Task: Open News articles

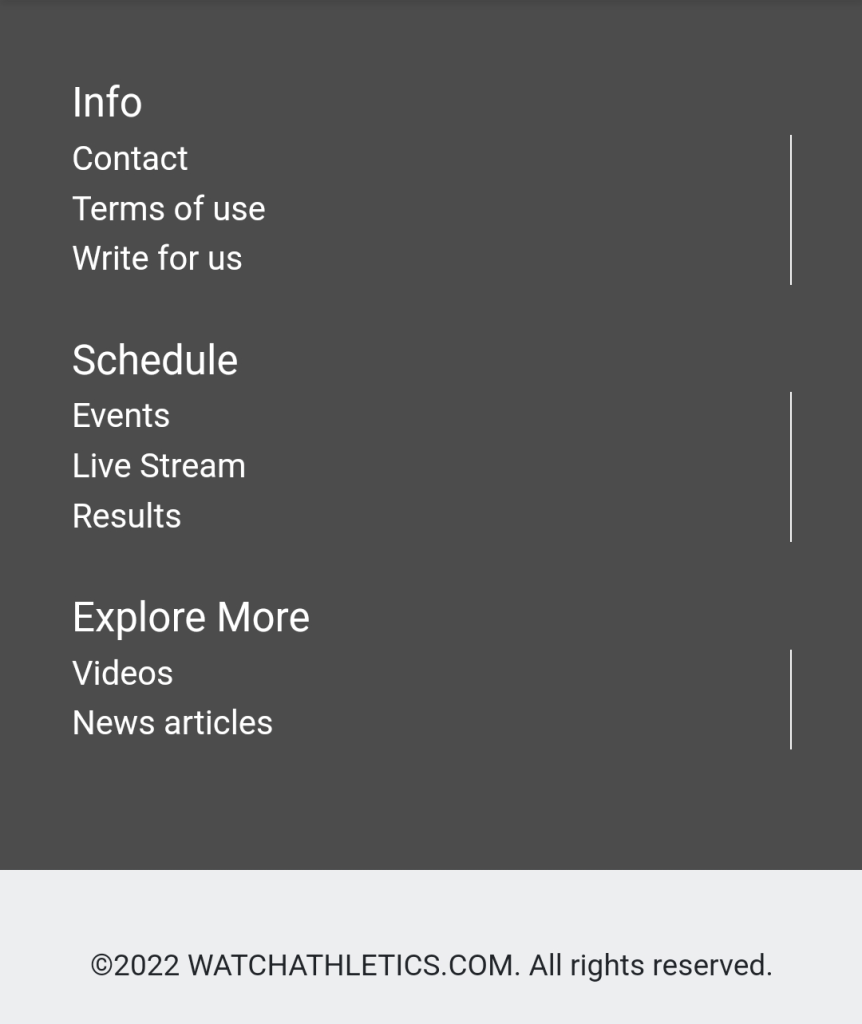Action: [x=172, y=723]
